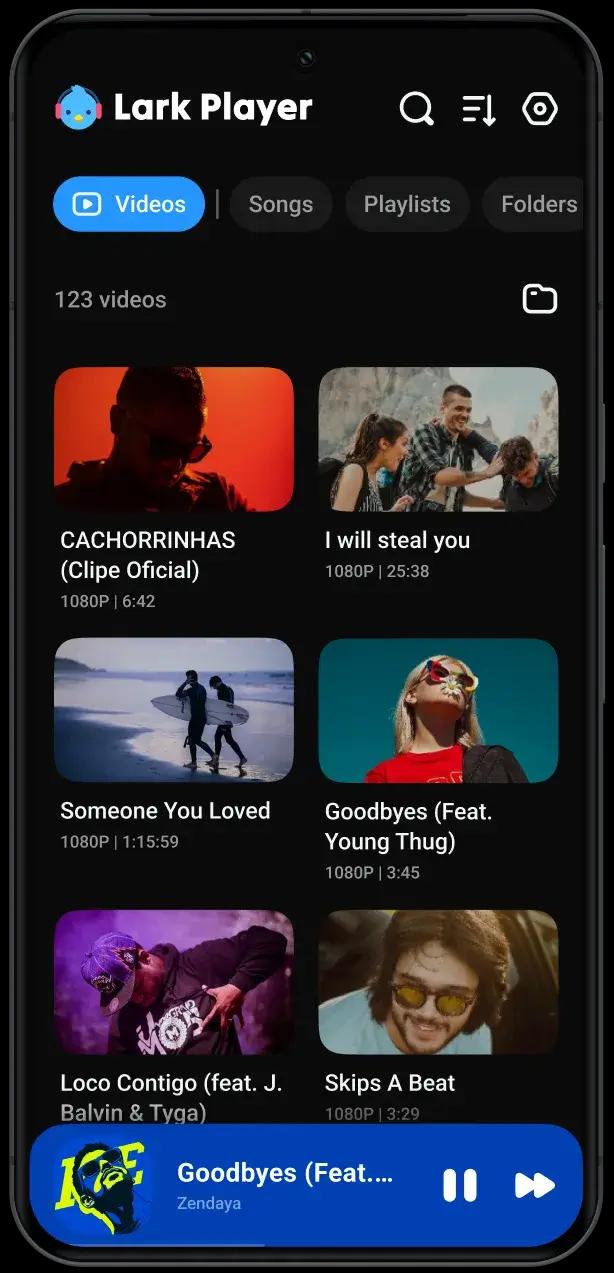Open Goodbyes (Feat. Young Thug) video
The height and width of the screenshot is (1273, 614).
tap(438, 710)
